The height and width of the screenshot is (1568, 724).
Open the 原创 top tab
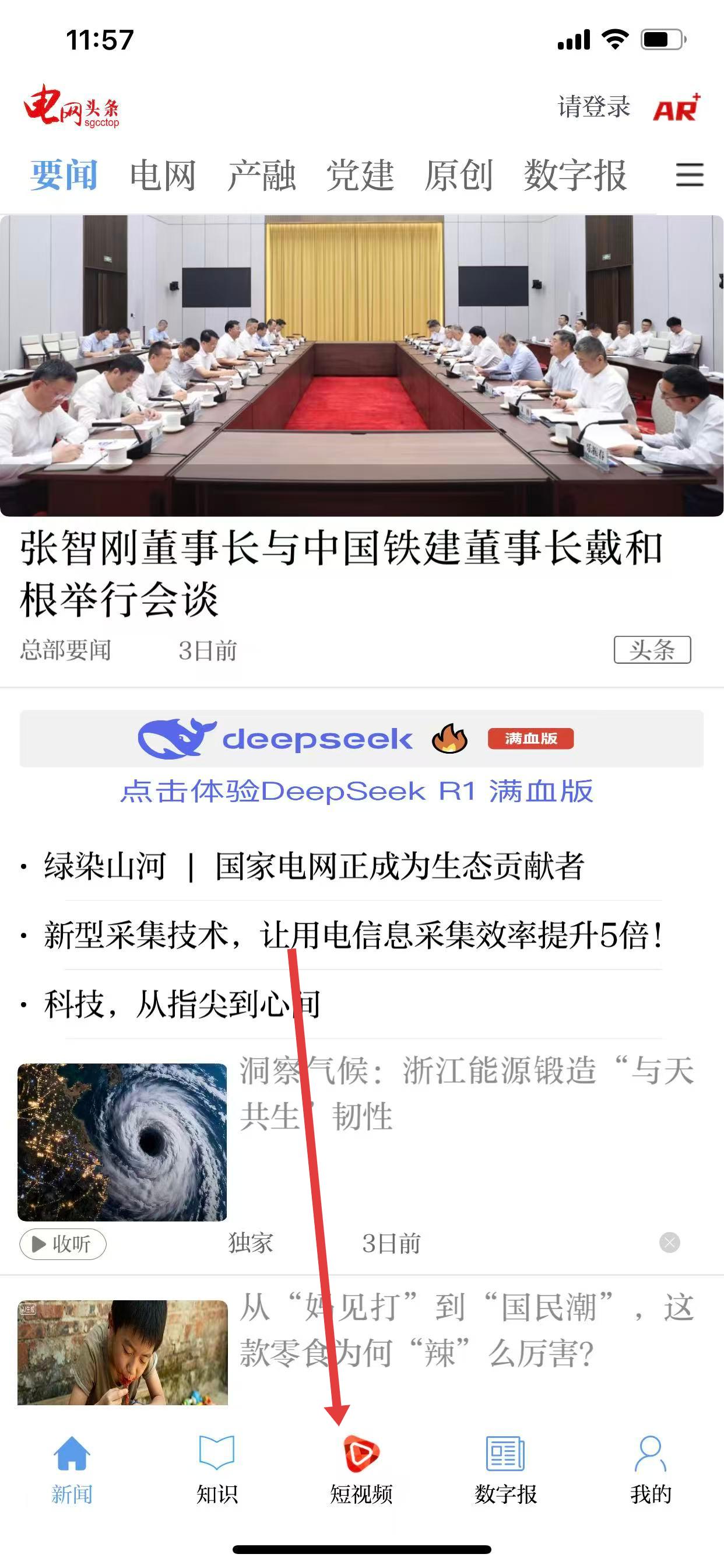tap(458, 176)
